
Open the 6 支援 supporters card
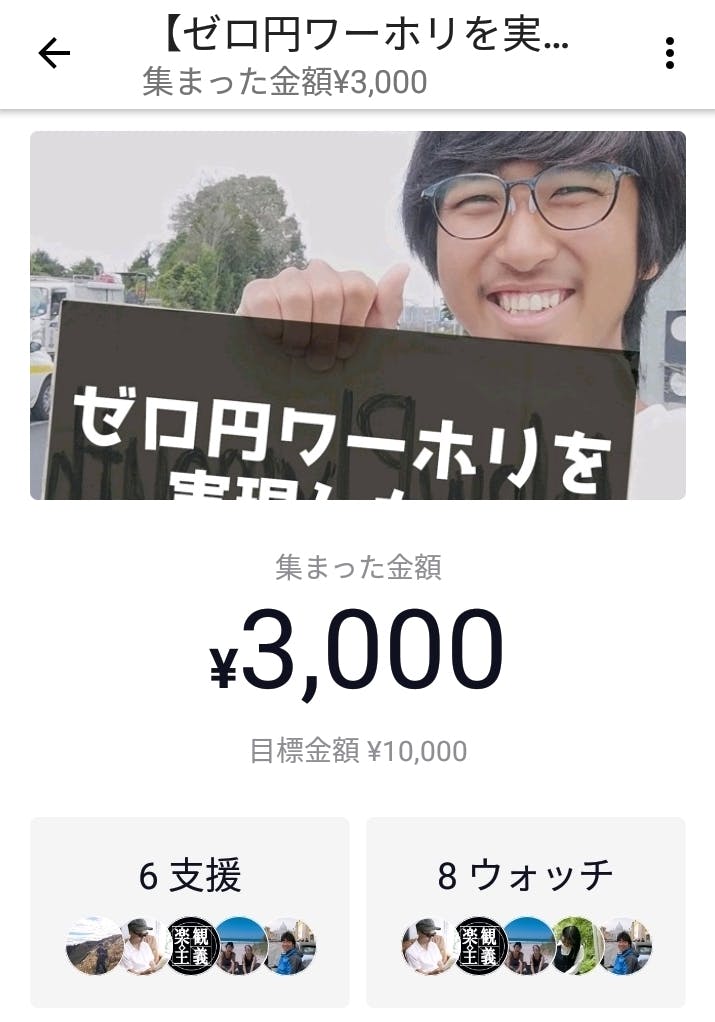(190, 911)
